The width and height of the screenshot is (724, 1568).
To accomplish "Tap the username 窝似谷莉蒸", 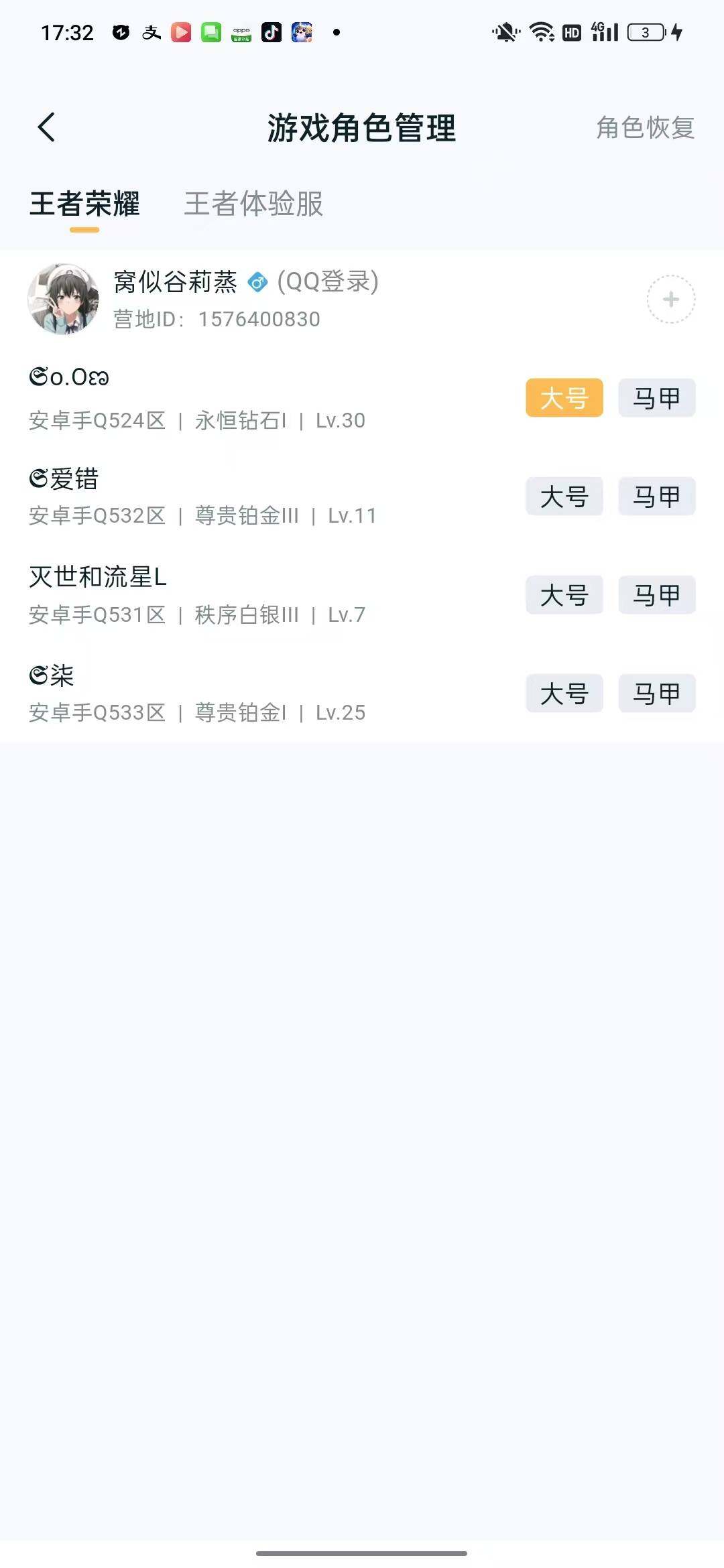I will pyautogui.click(x=176, y=282).
